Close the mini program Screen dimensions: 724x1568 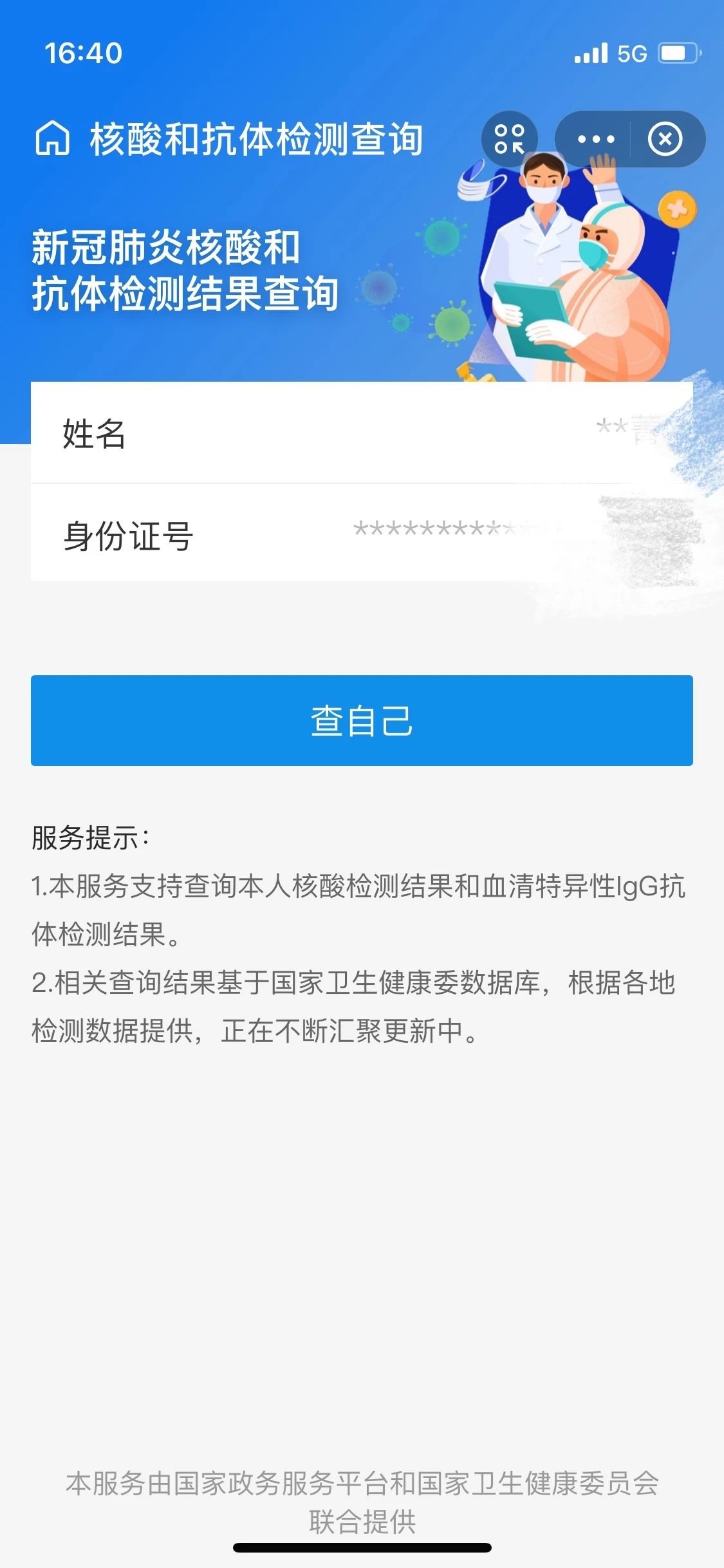pos(665,139)
